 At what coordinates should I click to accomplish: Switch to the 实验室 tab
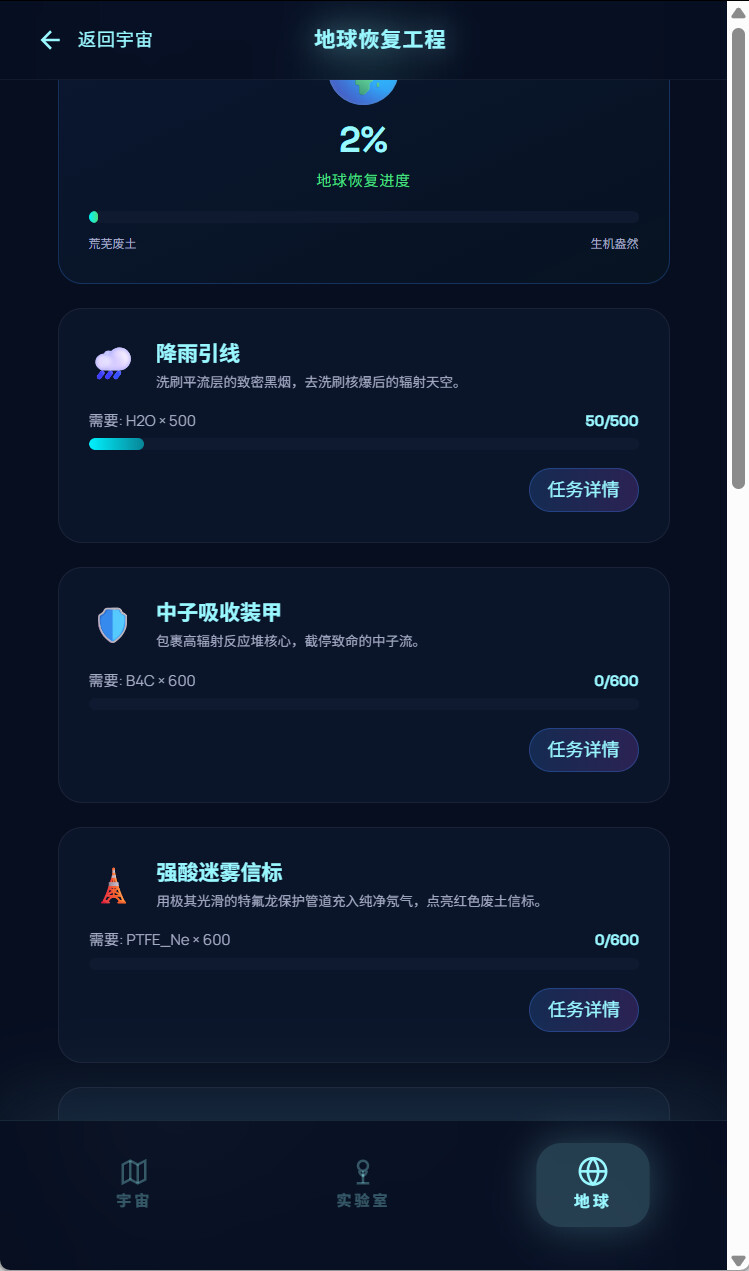(x=362, y=1184)
